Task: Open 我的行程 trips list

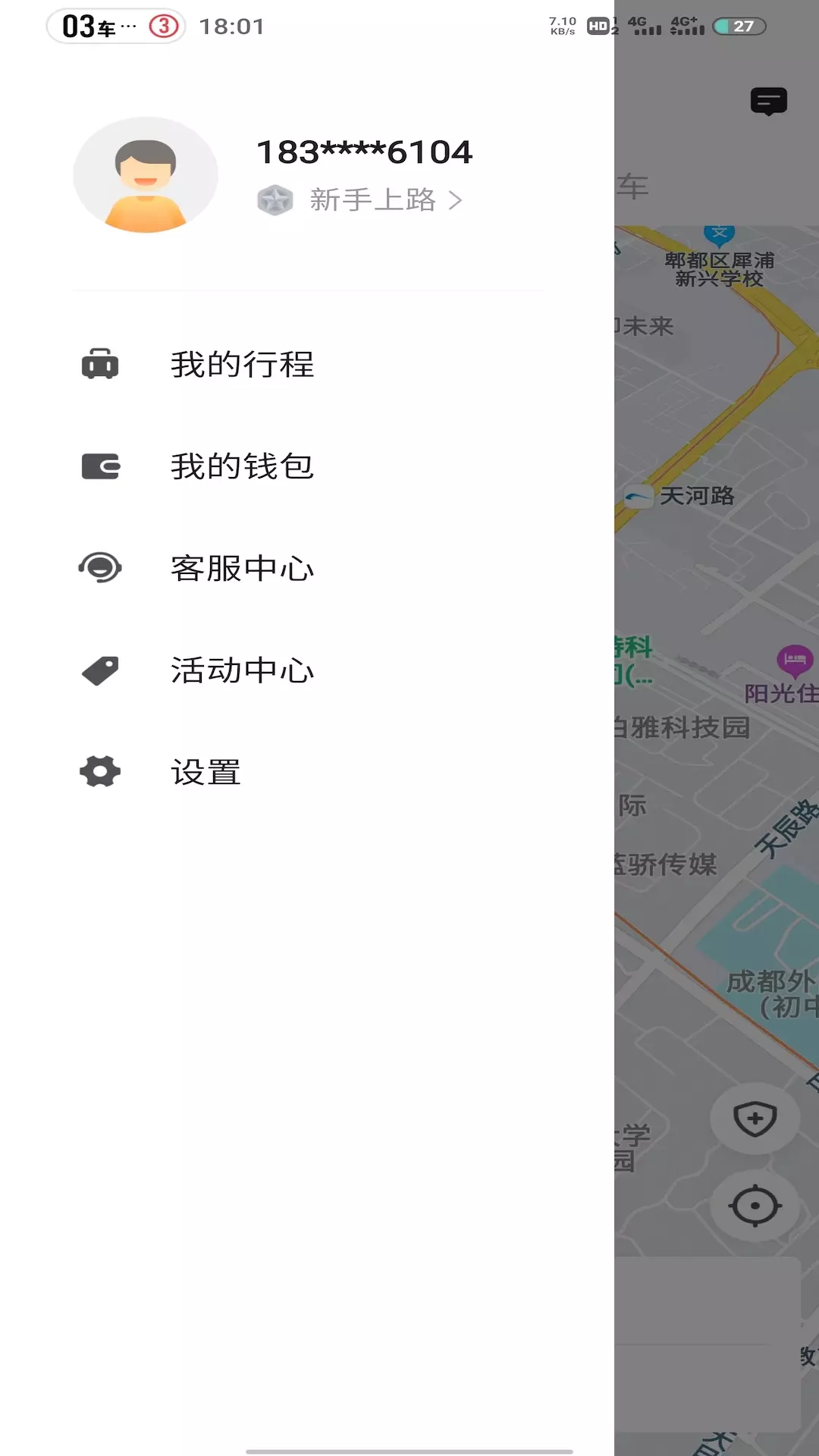Action: [x=307, y=365]
